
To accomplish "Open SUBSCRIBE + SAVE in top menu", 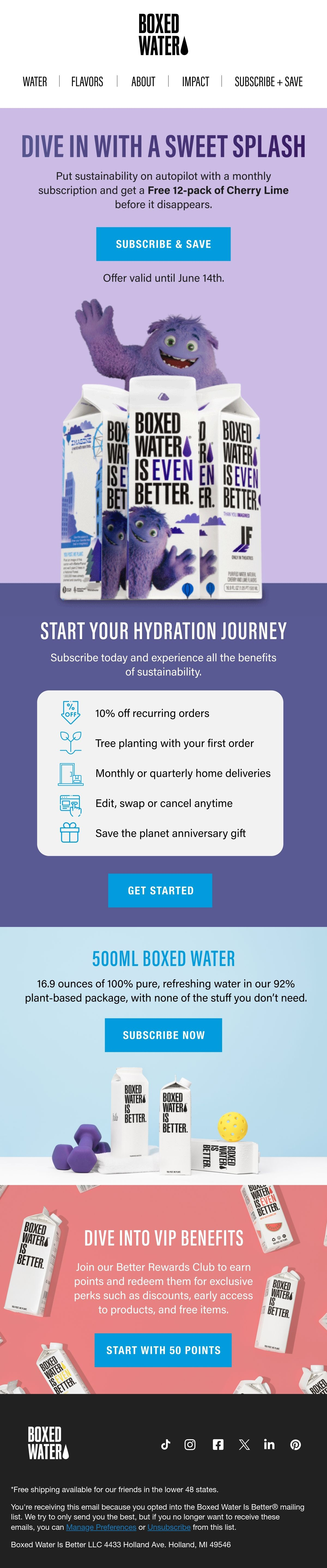I will coord(269,82).
